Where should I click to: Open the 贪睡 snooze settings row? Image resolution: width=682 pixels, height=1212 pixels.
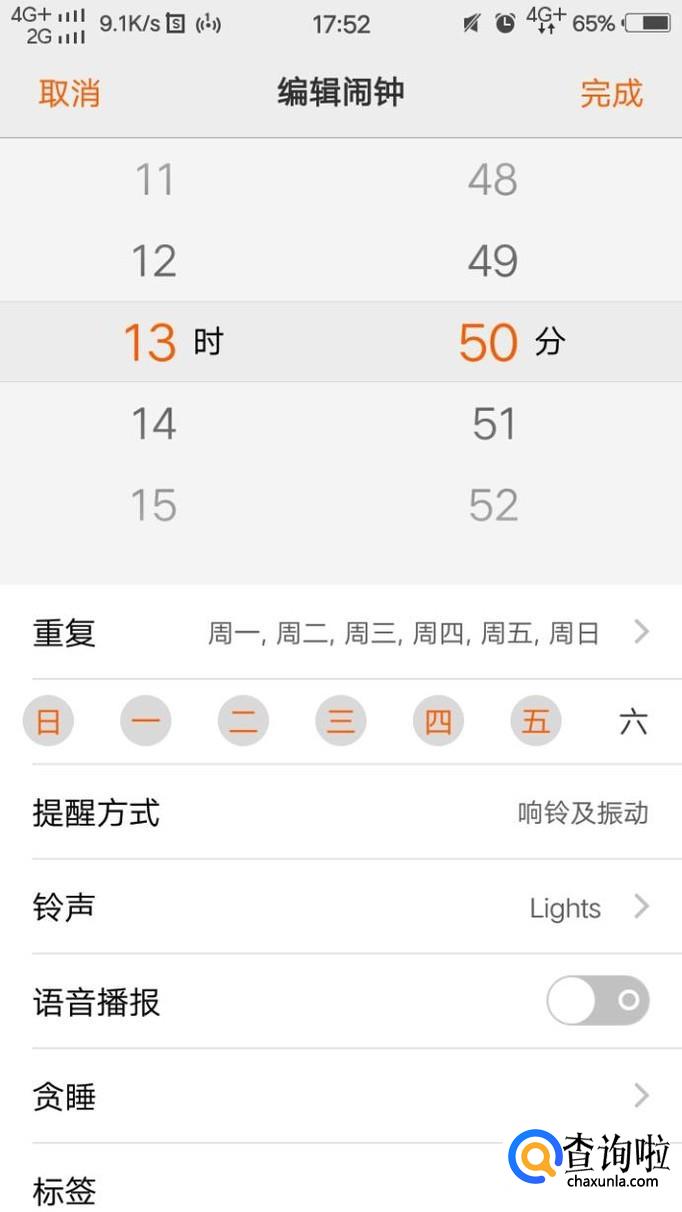point(341,1097)
